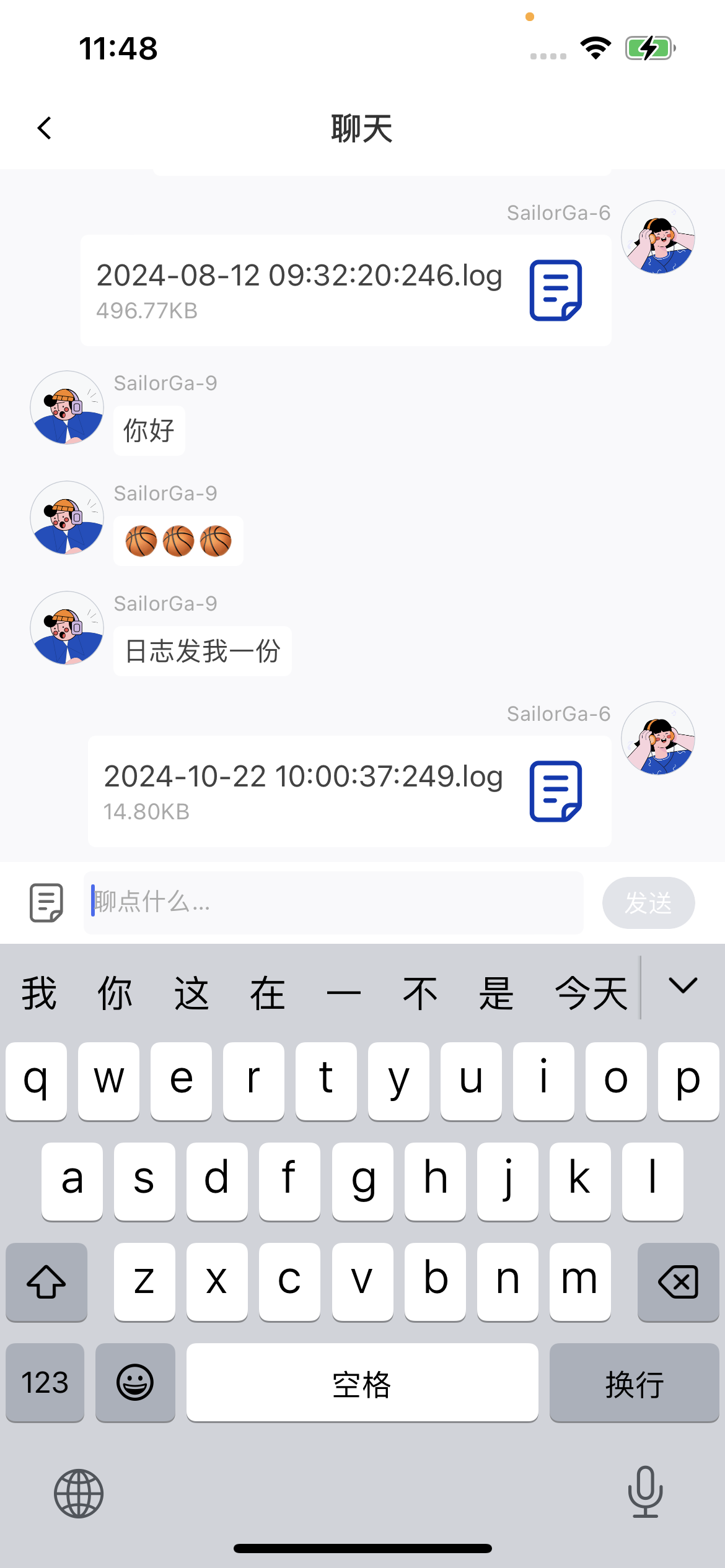Tap the 换行 return key
Screen dimensions: 725x1568
[x=634, y=1382]
